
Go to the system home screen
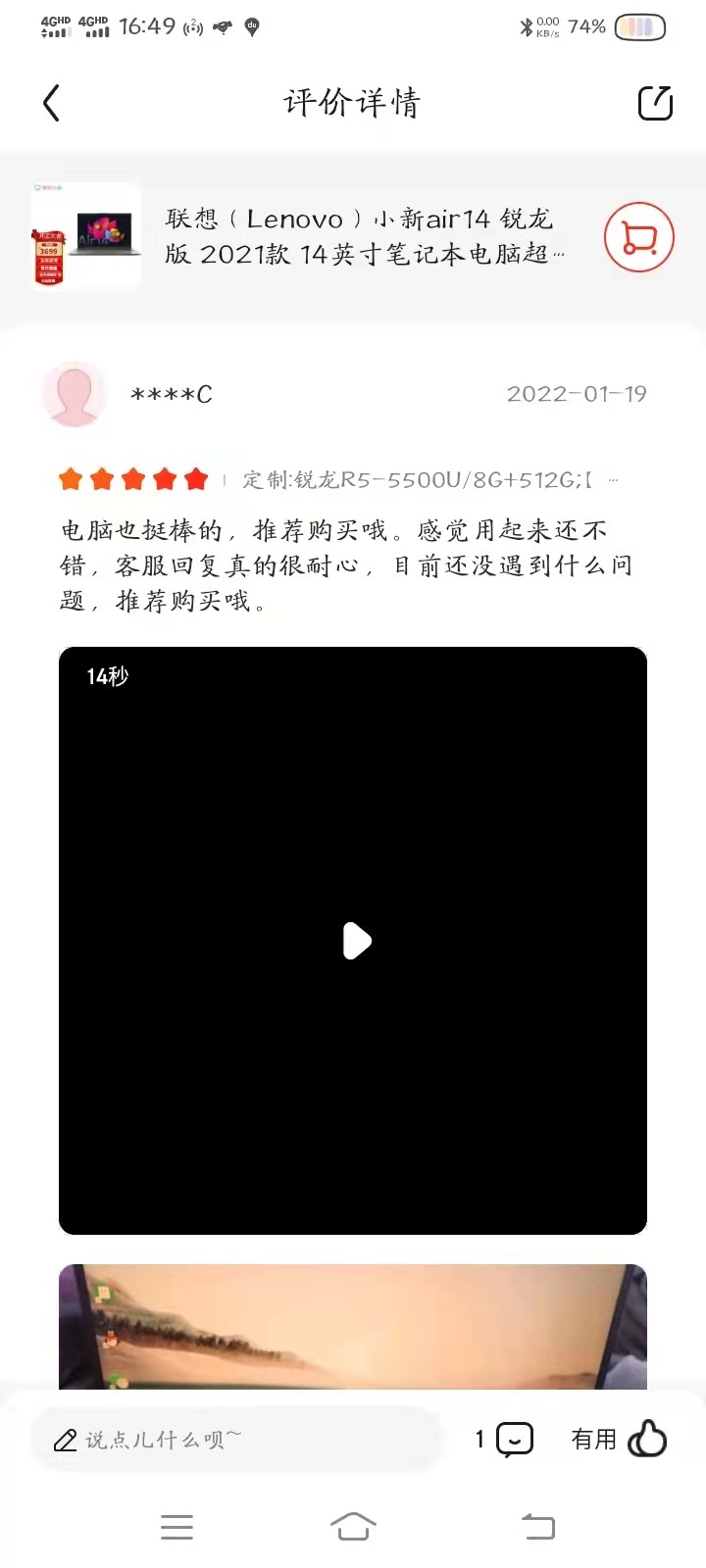point(353,1526)
